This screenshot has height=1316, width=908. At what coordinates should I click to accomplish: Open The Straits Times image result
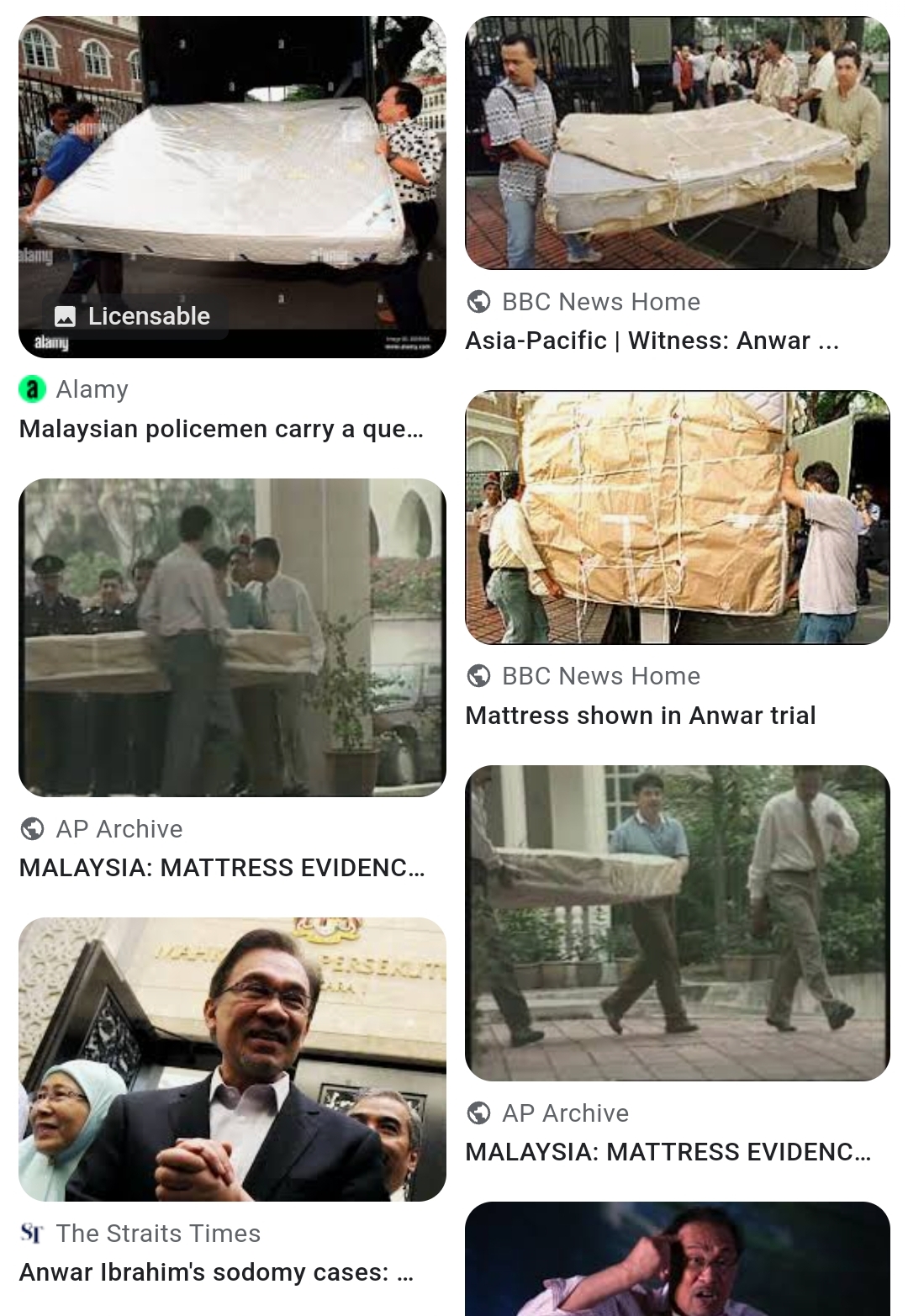(x=232, y=1060)
